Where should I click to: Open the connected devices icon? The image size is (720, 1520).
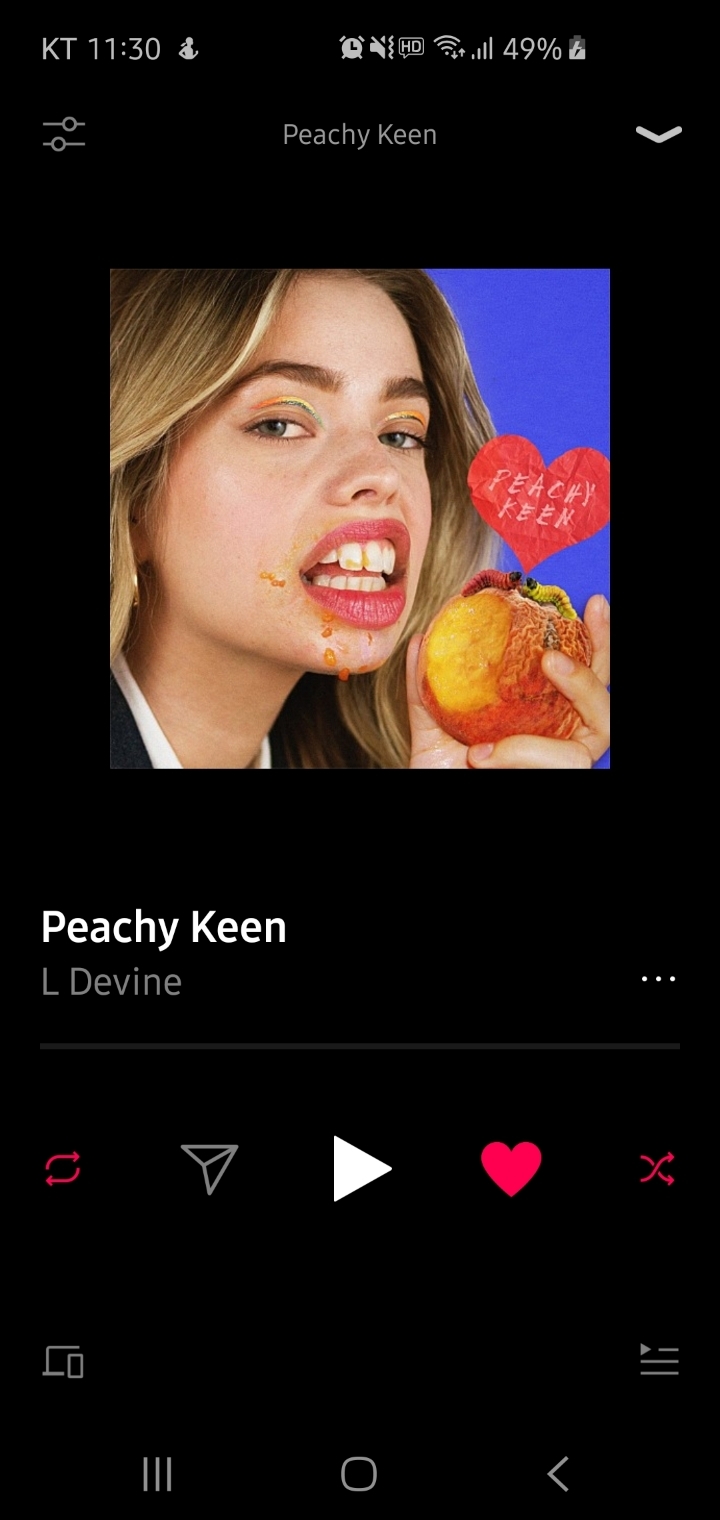tap(63, 1361)
